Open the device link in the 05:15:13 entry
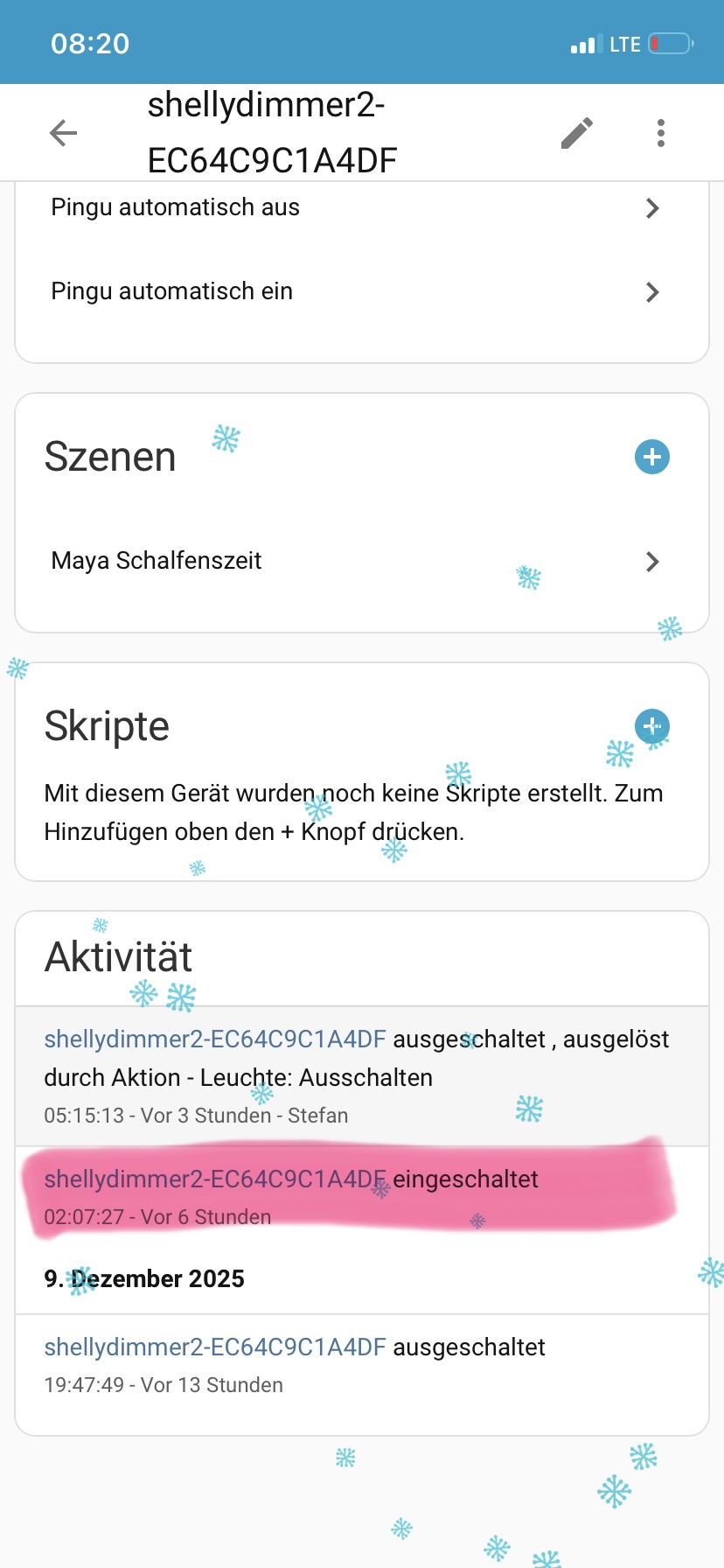 tap(215, 1039)
